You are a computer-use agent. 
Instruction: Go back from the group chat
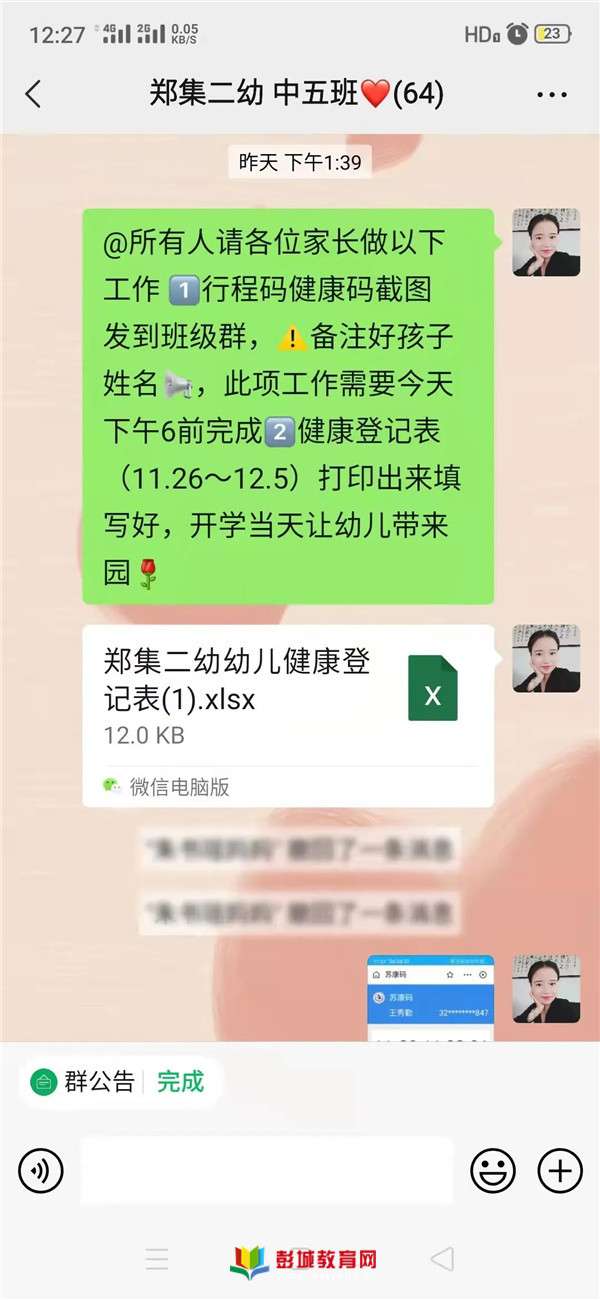pyautogui.click(x=33, y=95)
